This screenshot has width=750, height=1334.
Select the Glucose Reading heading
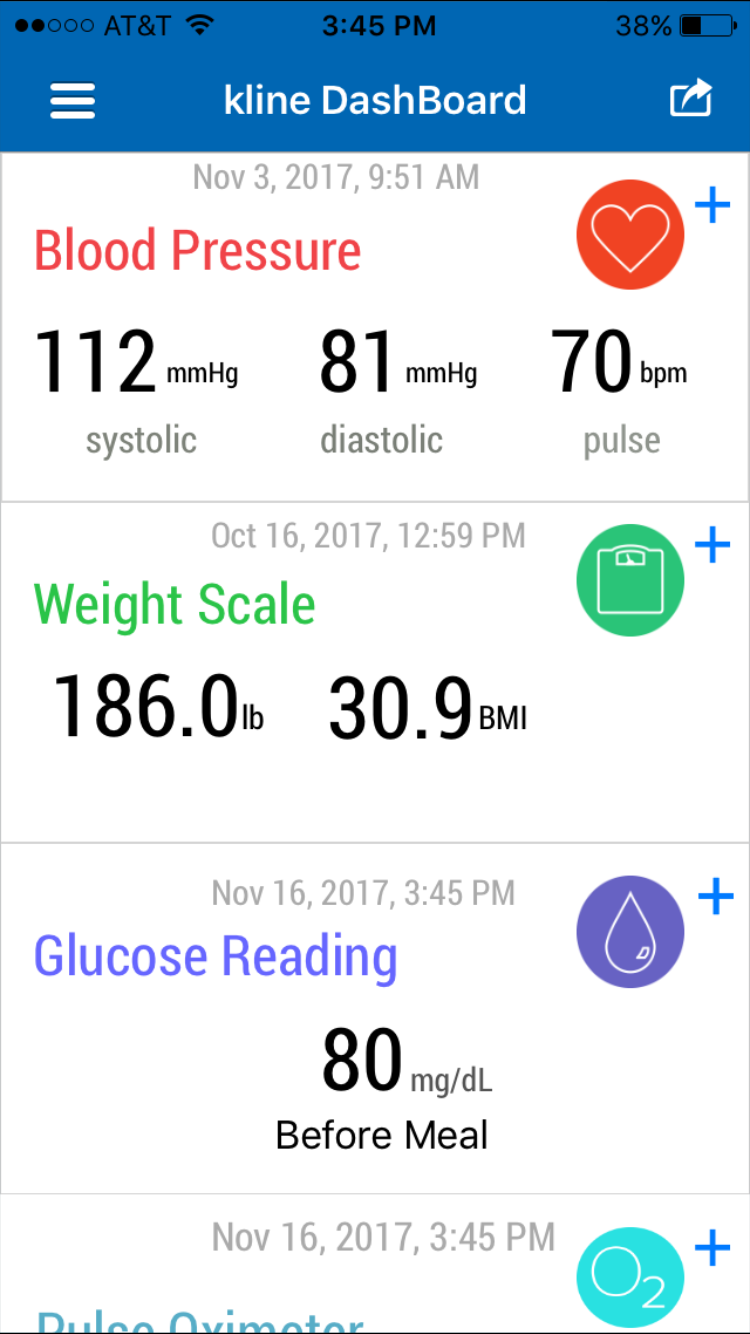[x=215, y=956]
